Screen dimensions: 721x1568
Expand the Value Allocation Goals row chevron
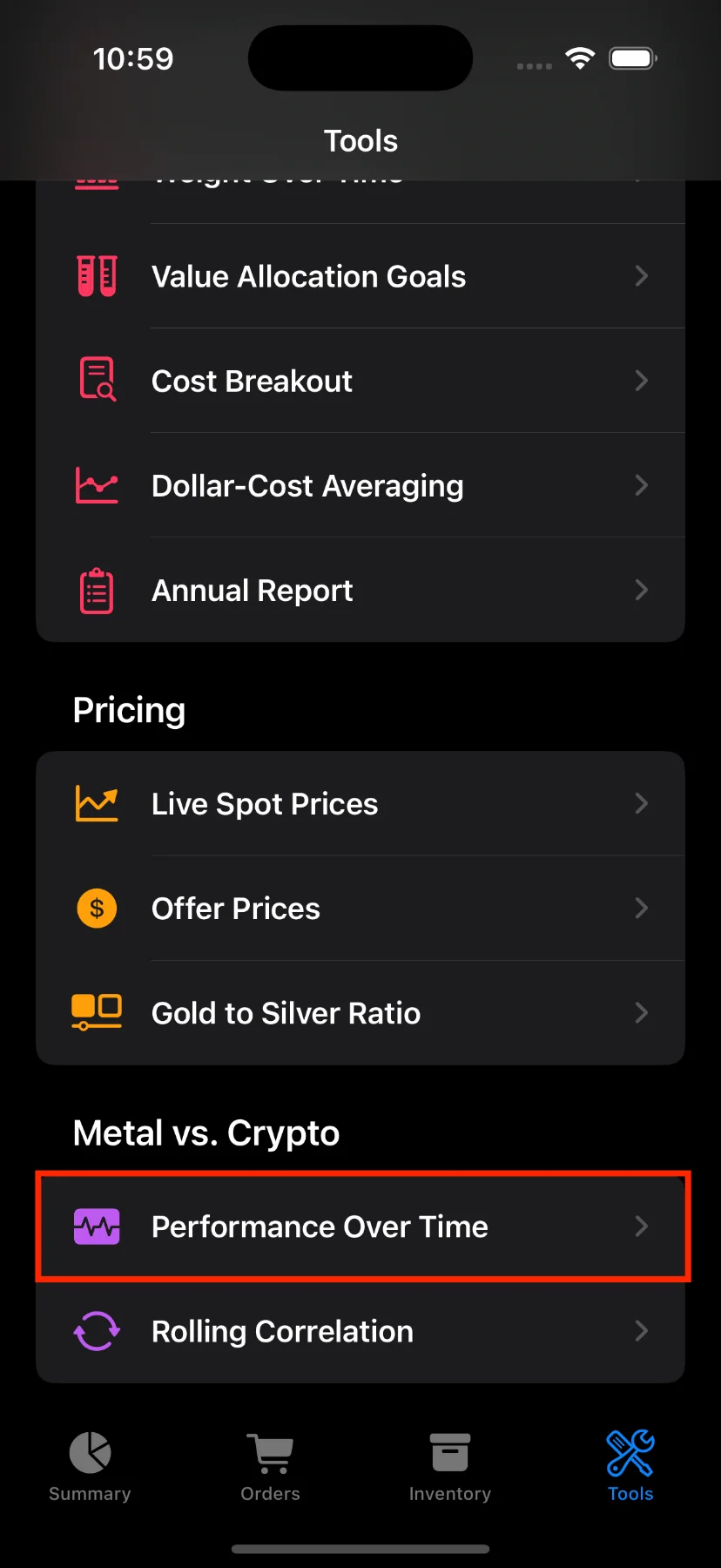coord(642,276)
